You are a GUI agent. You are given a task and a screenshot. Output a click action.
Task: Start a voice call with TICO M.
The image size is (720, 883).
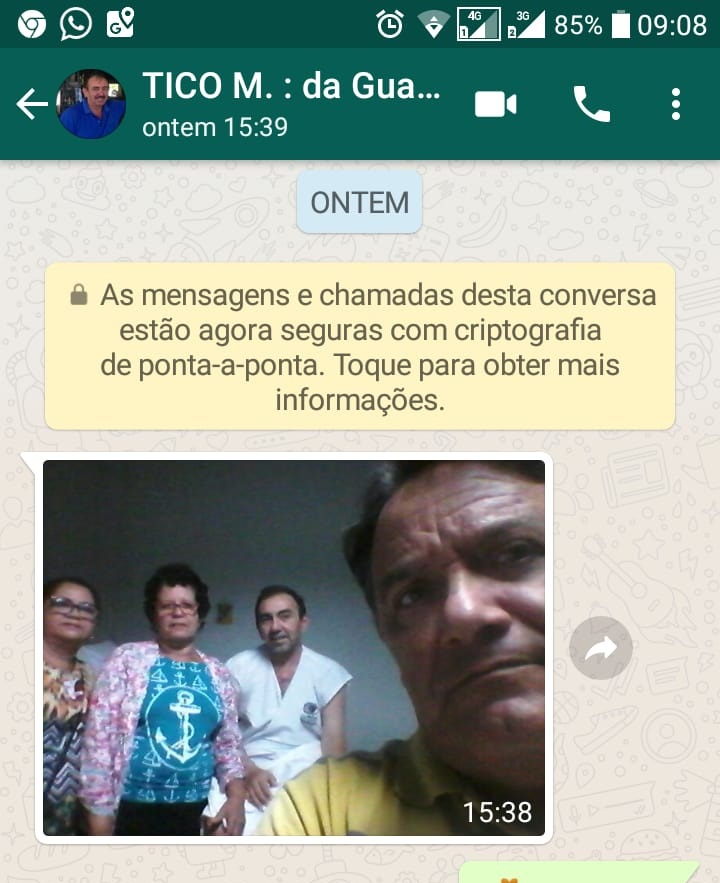click(x=591, y=104)
